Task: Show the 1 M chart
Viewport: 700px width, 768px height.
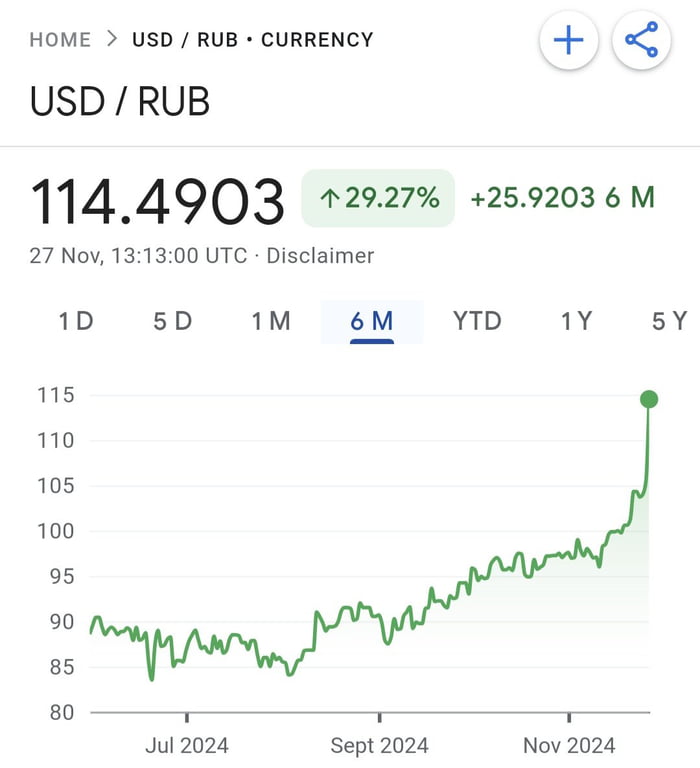Action: [x=270, y=321]
